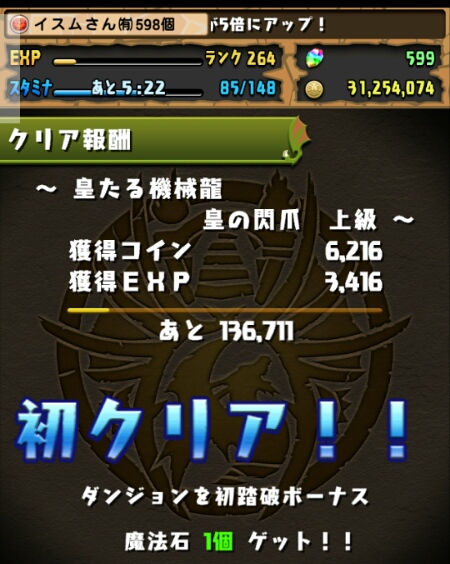The width and height of the screenshot is (450, 564).
Task: Open the イスムさん player name badge
Action: (106, 24)
